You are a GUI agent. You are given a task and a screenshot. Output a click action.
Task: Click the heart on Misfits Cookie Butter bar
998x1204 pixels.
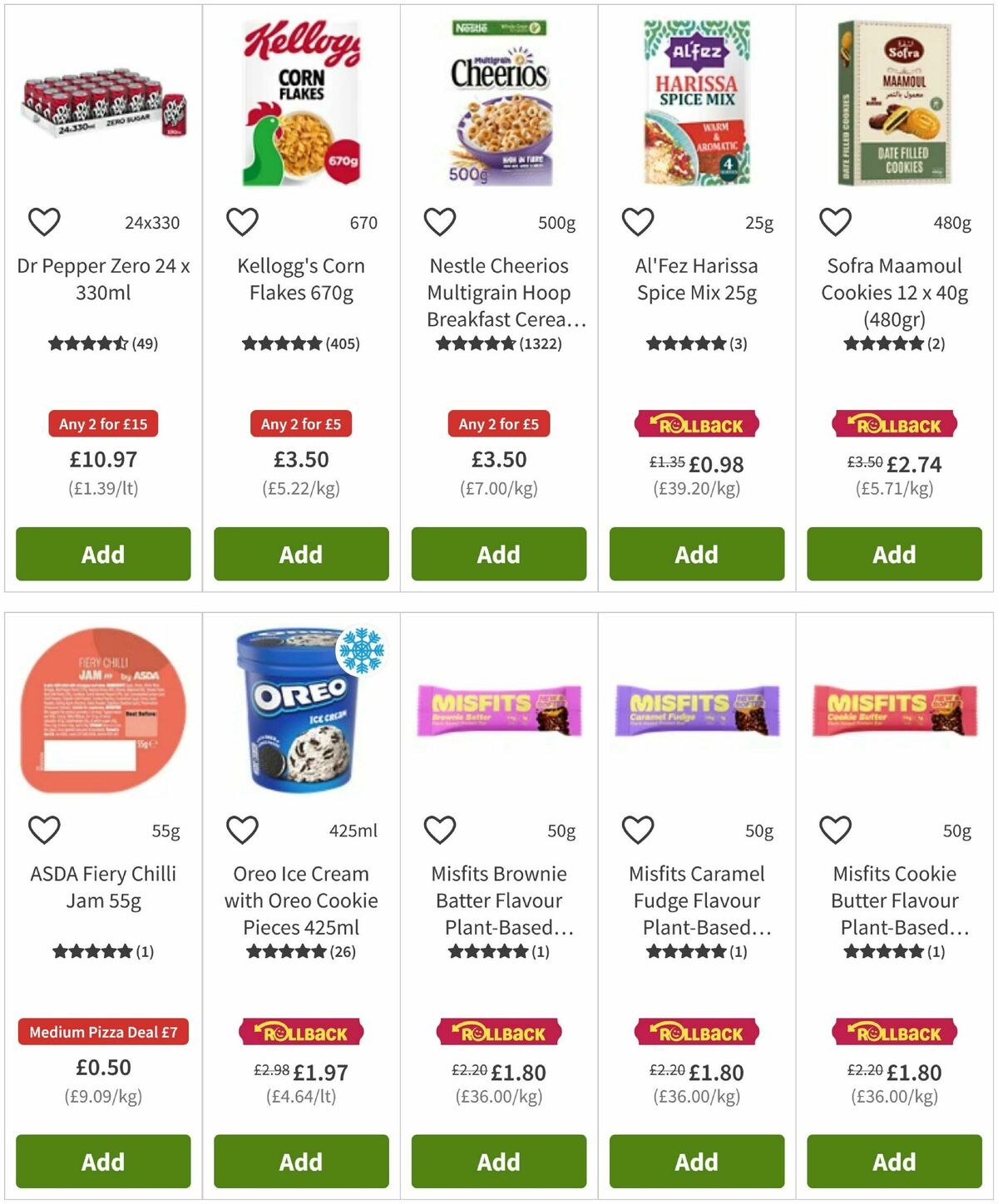pos(834,829)
